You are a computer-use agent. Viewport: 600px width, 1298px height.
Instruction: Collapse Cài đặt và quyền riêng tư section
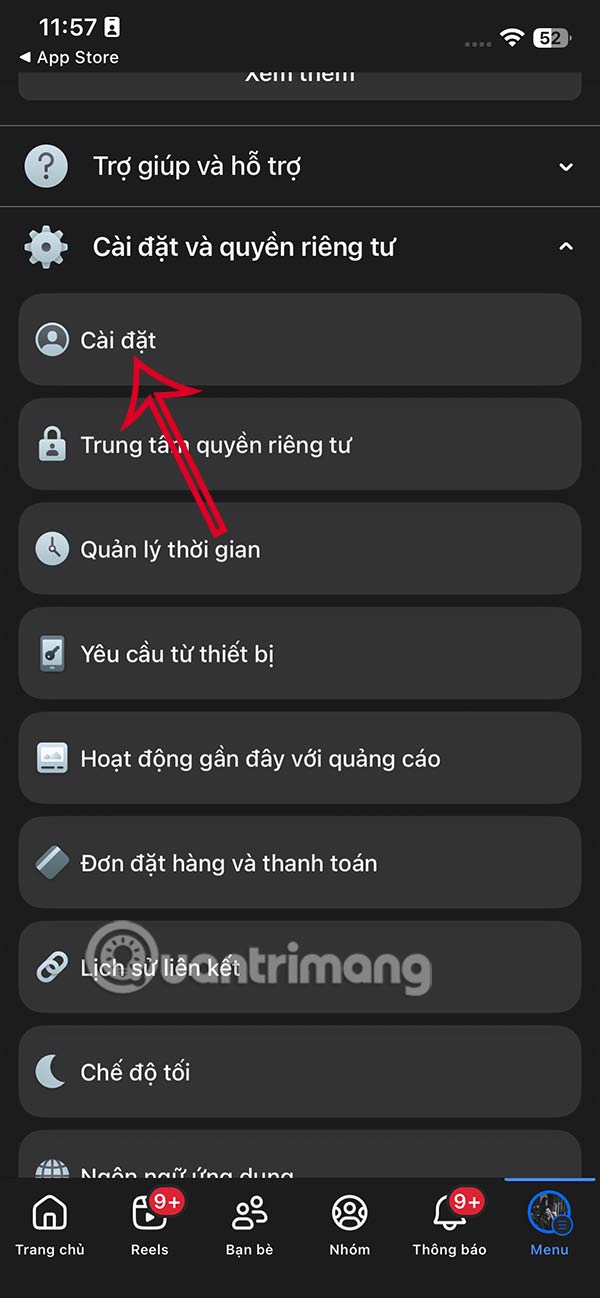pyautogui.click(x=300, y=246)
